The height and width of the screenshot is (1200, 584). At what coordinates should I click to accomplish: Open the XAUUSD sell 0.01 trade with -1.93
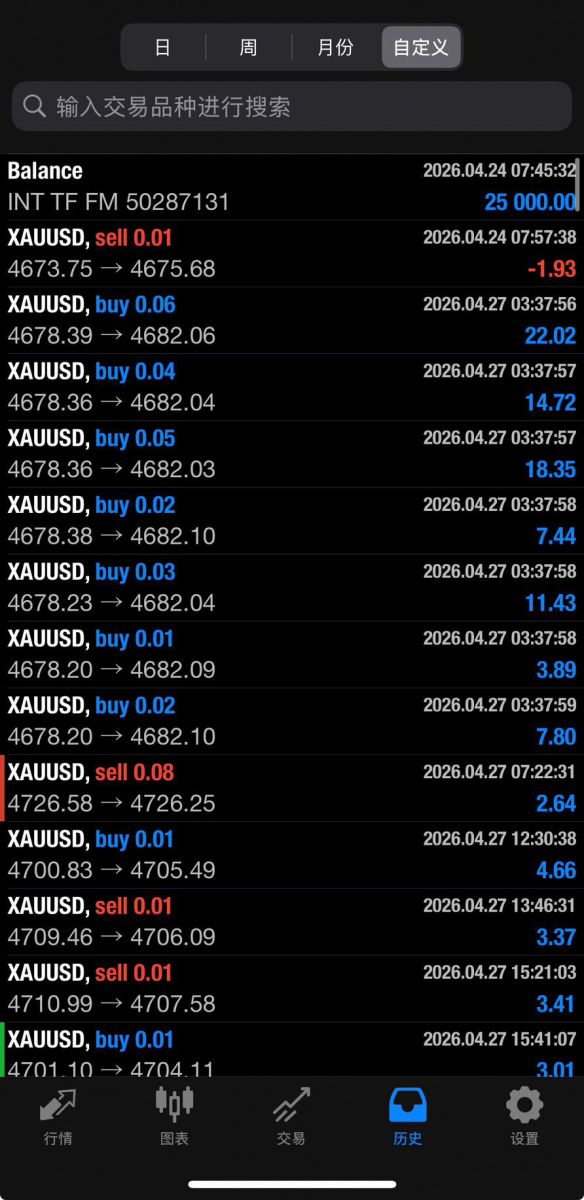(292, 254)
